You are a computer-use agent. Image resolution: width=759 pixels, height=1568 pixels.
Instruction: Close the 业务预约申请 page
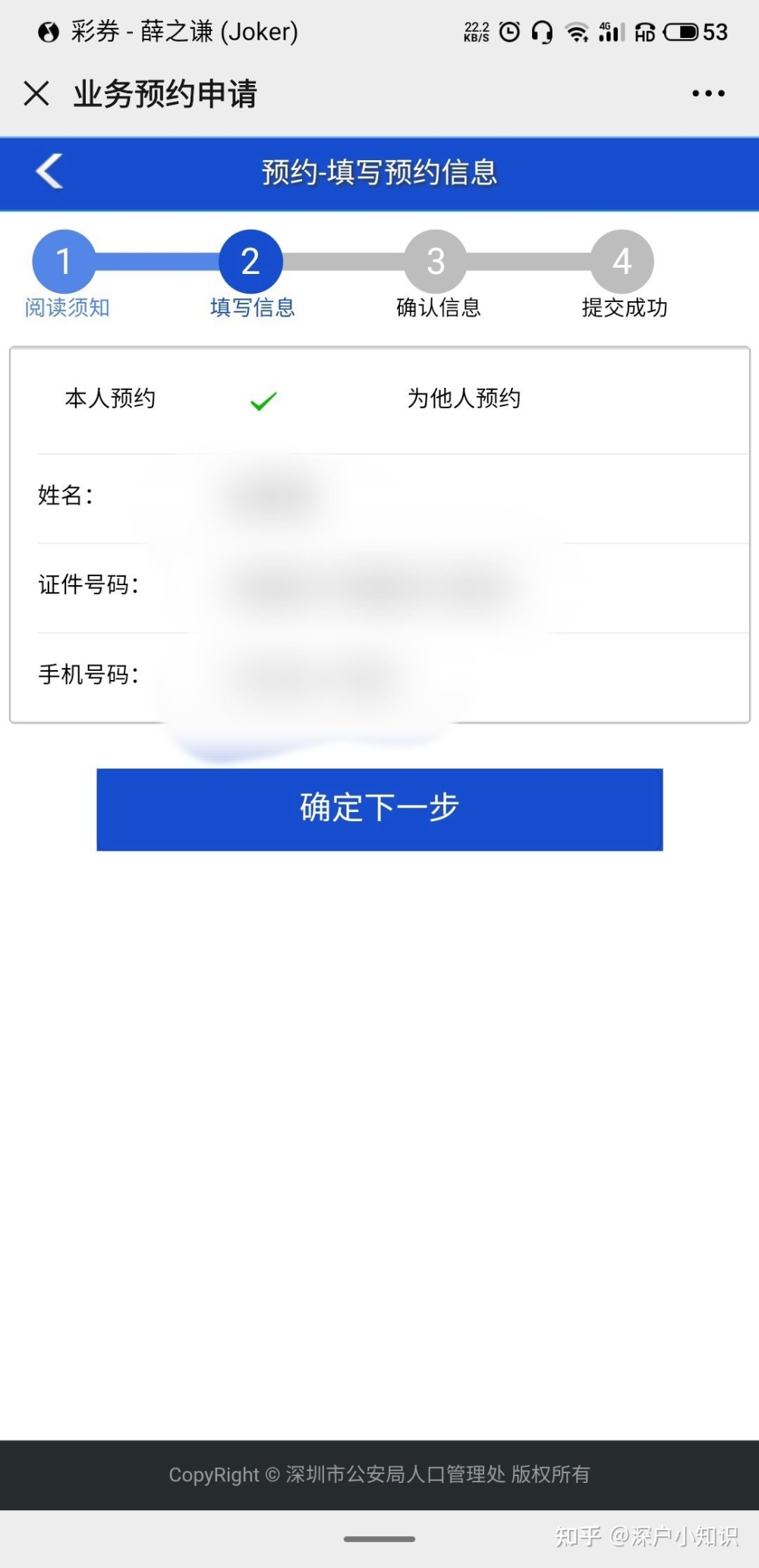click(x=36, y=93)
